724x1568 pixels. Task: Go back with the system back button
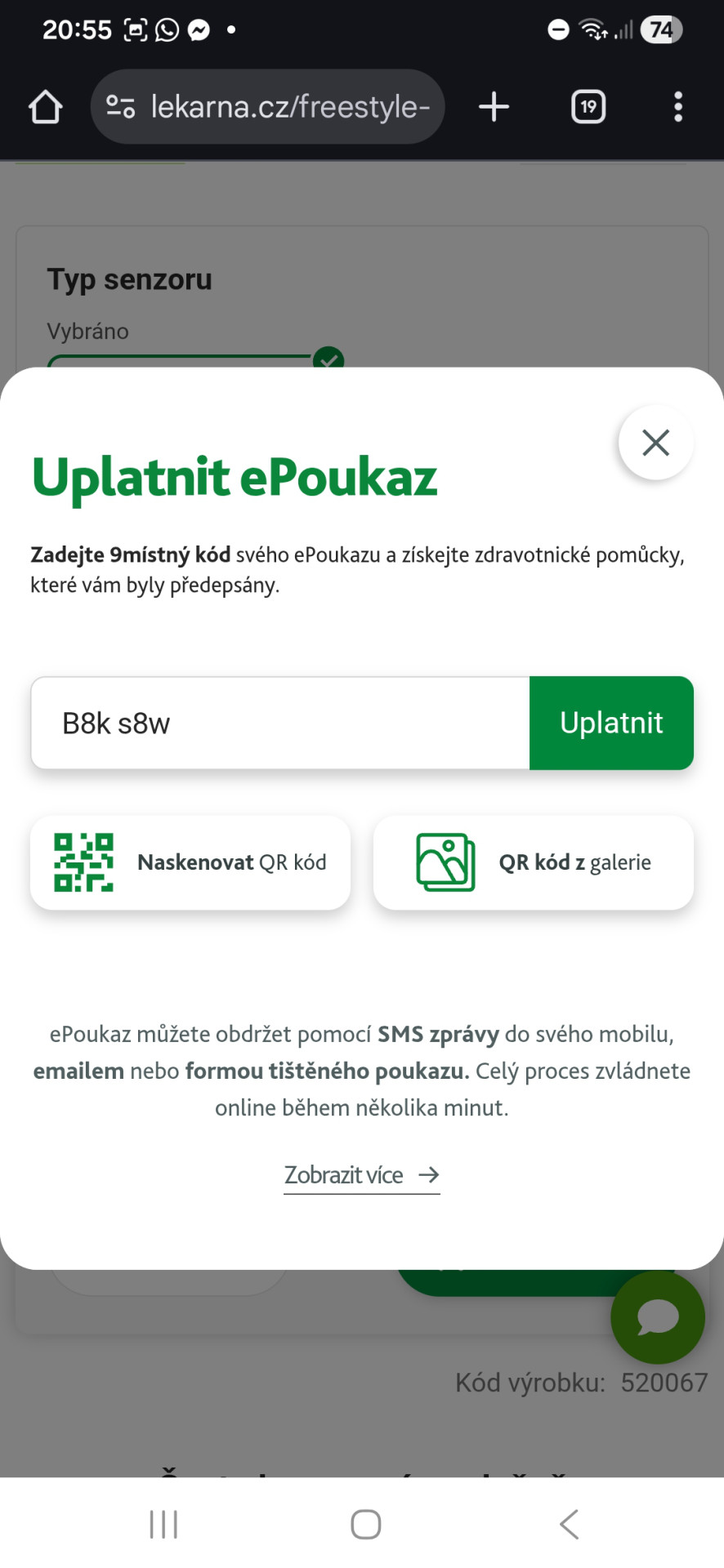[x=569, y=1524]
